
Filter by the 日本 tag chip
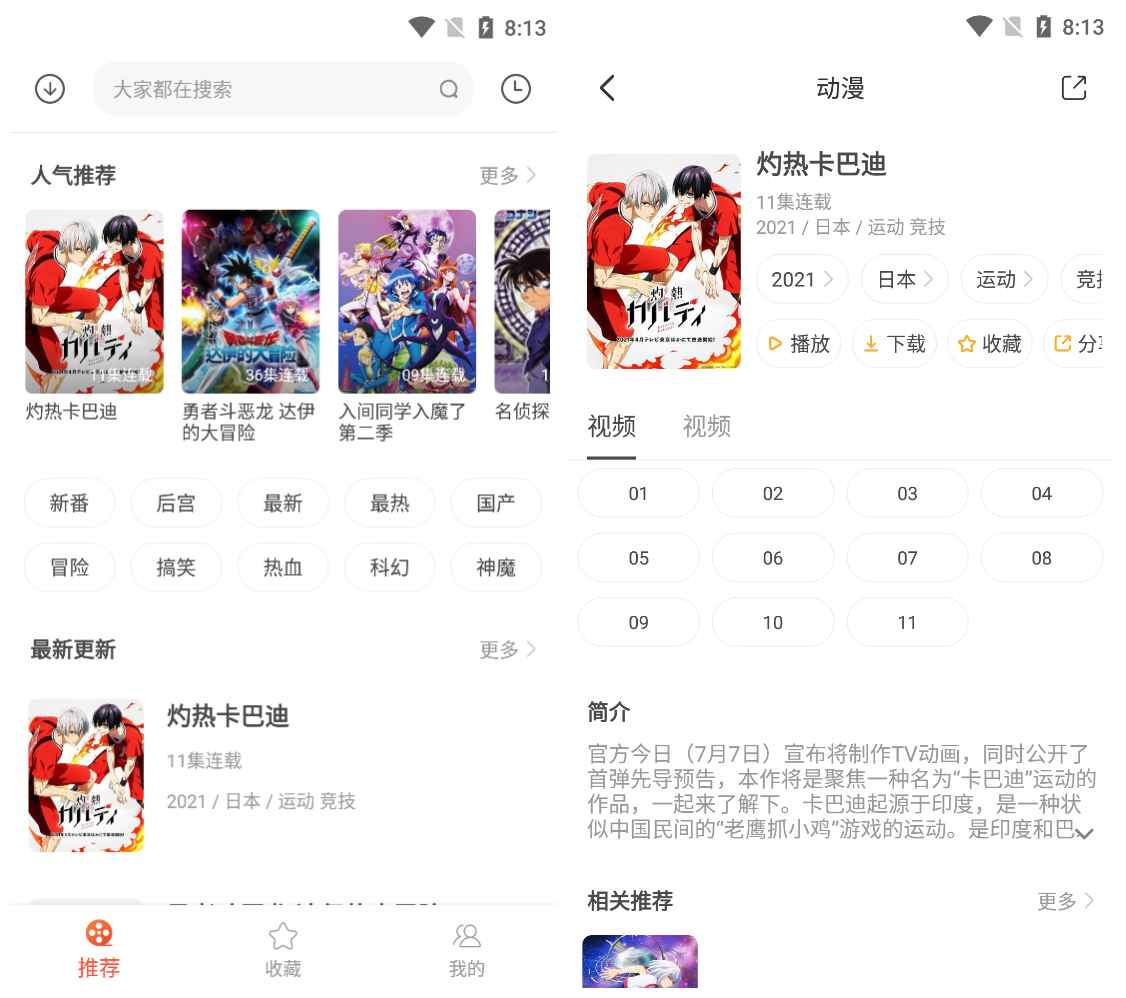point(904,280)
